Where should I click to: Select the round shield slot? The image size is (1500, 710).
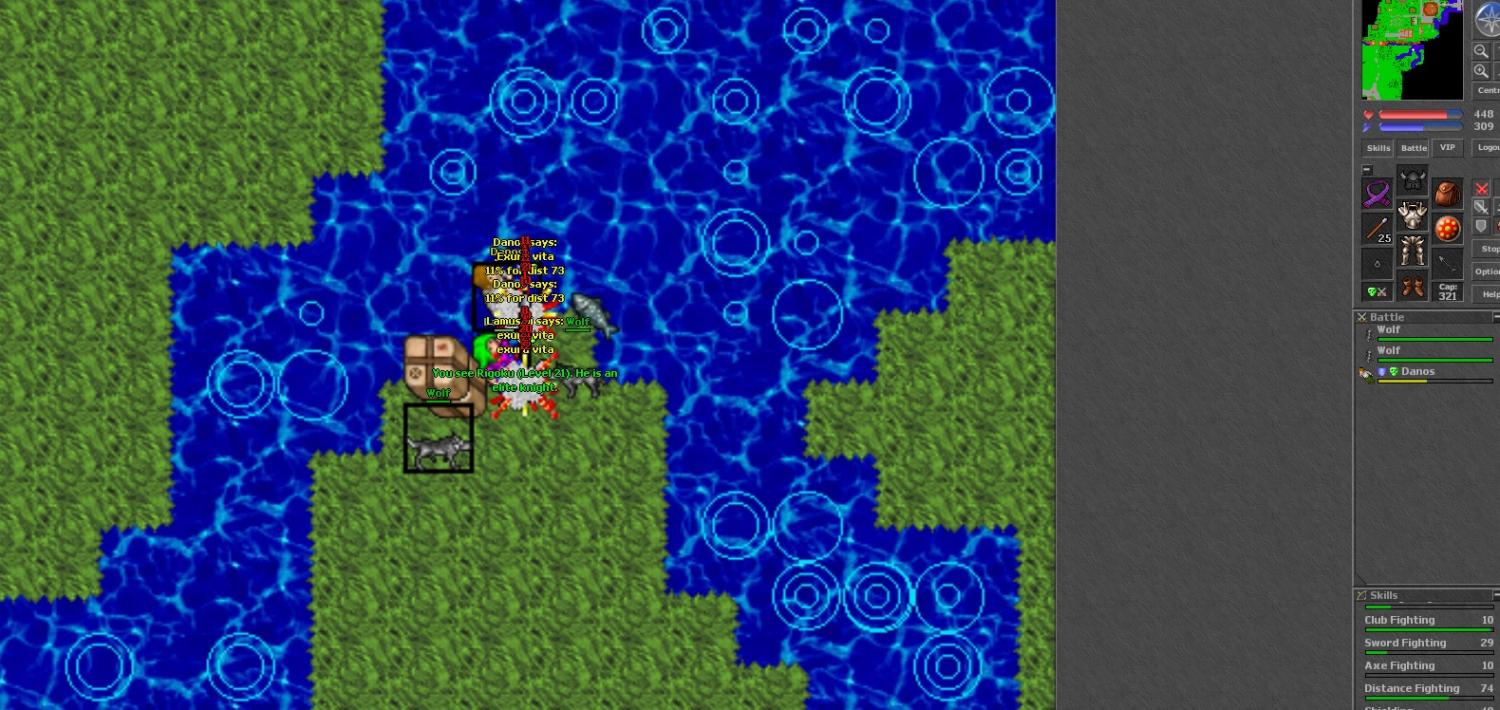(x=1447, y=229)
